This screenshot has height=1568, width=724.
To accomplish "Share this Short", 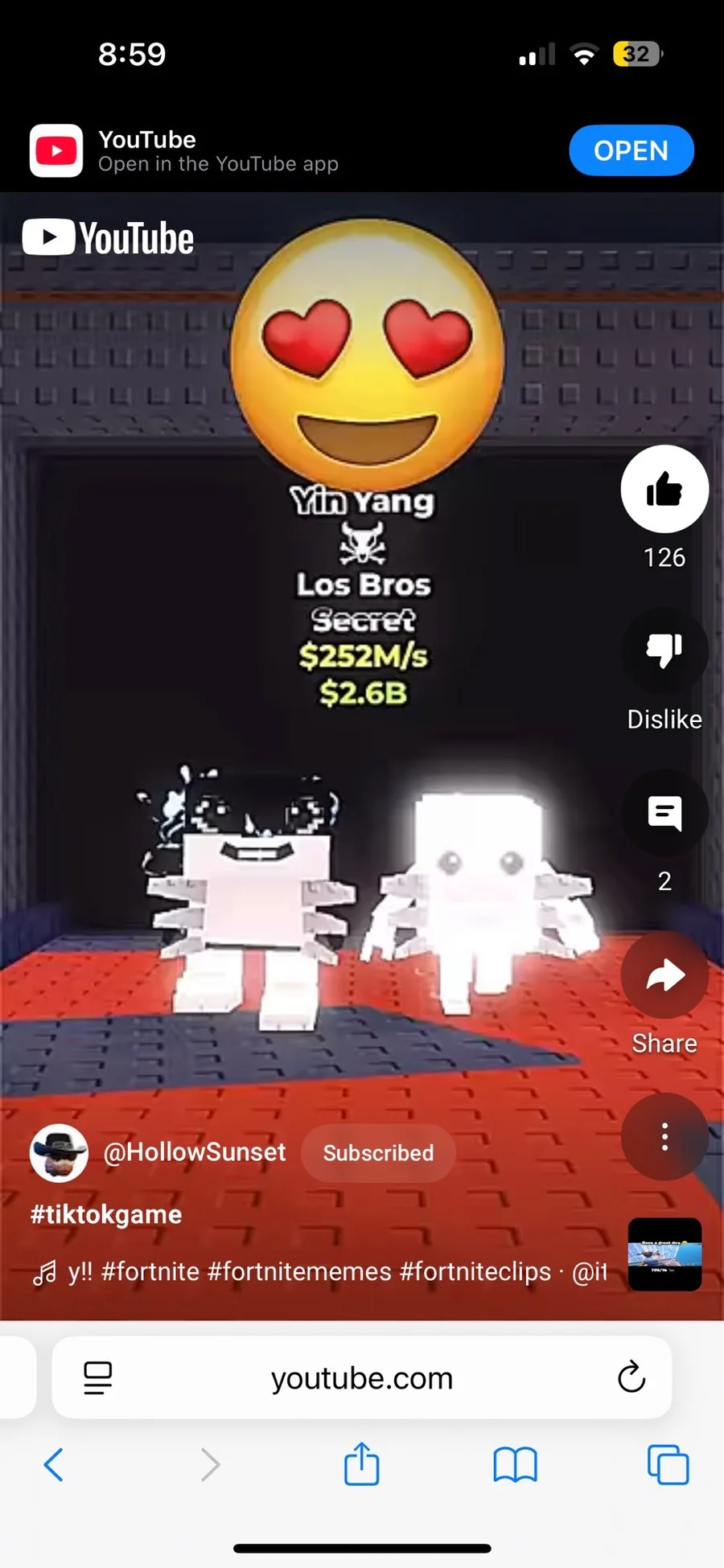I will [x=664, y=975].
